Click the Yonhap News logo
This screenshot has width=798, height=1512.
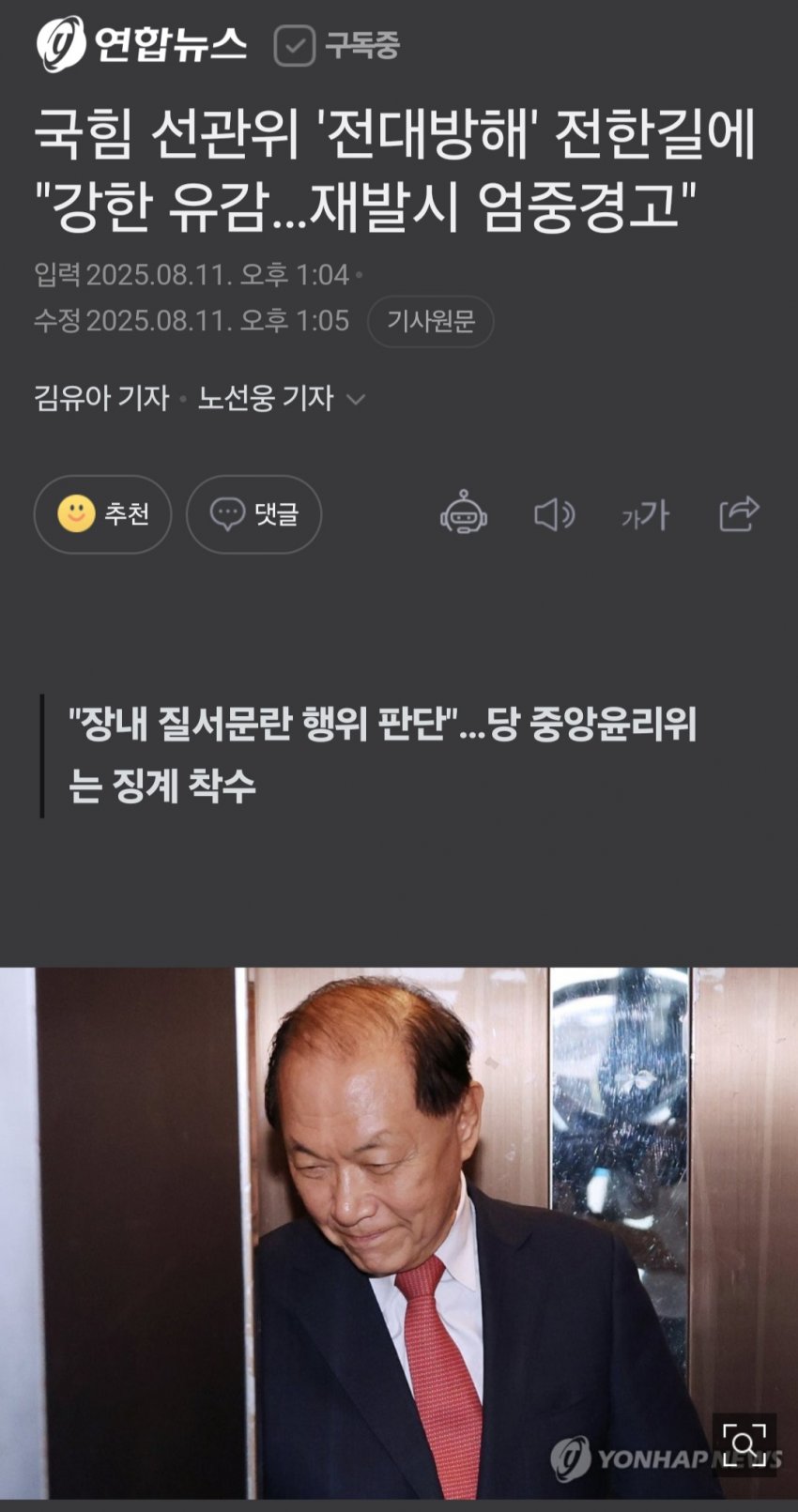pos(141,42)
